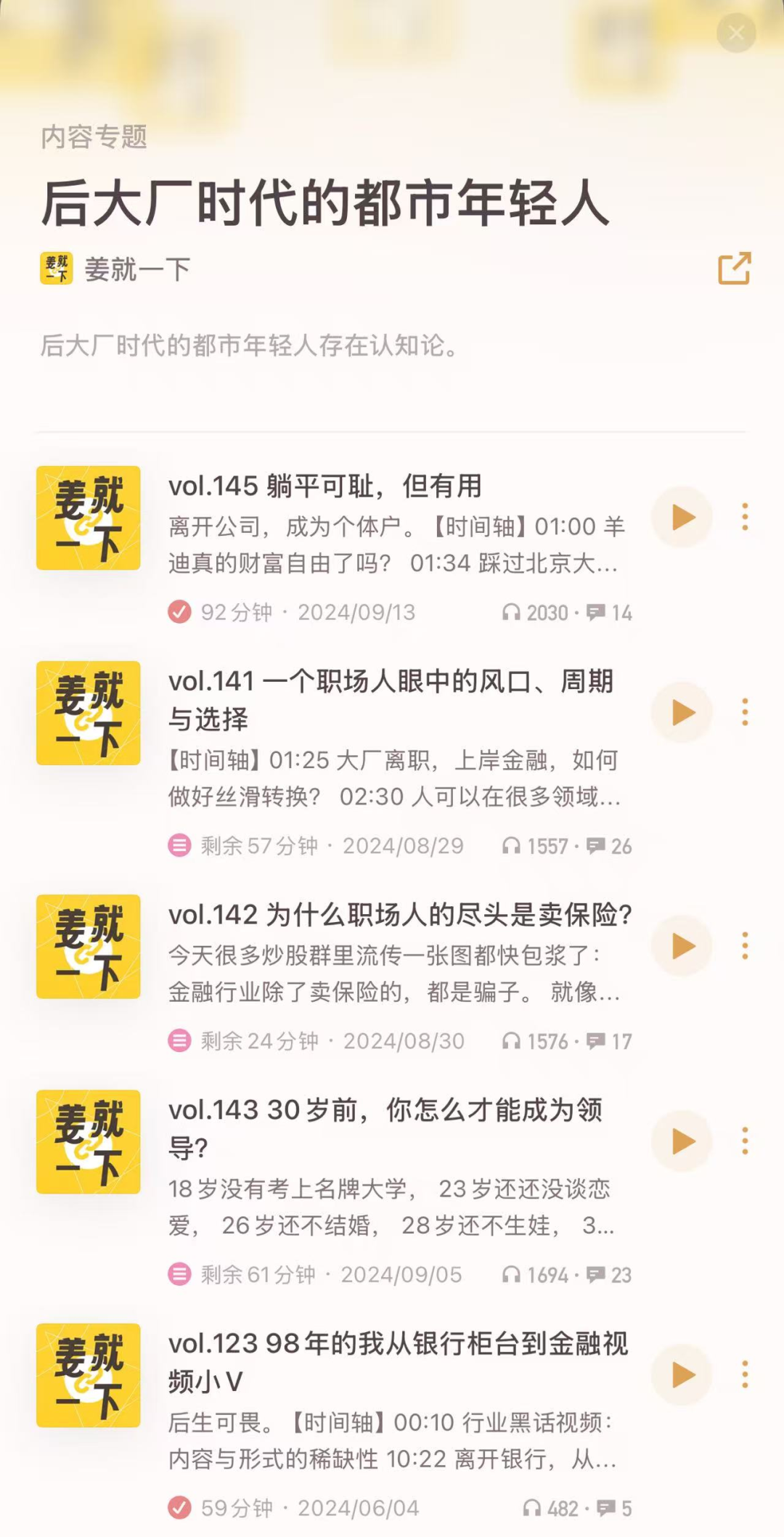Play episode vol.123 银行柜台到金融视频

[681, 1374]
